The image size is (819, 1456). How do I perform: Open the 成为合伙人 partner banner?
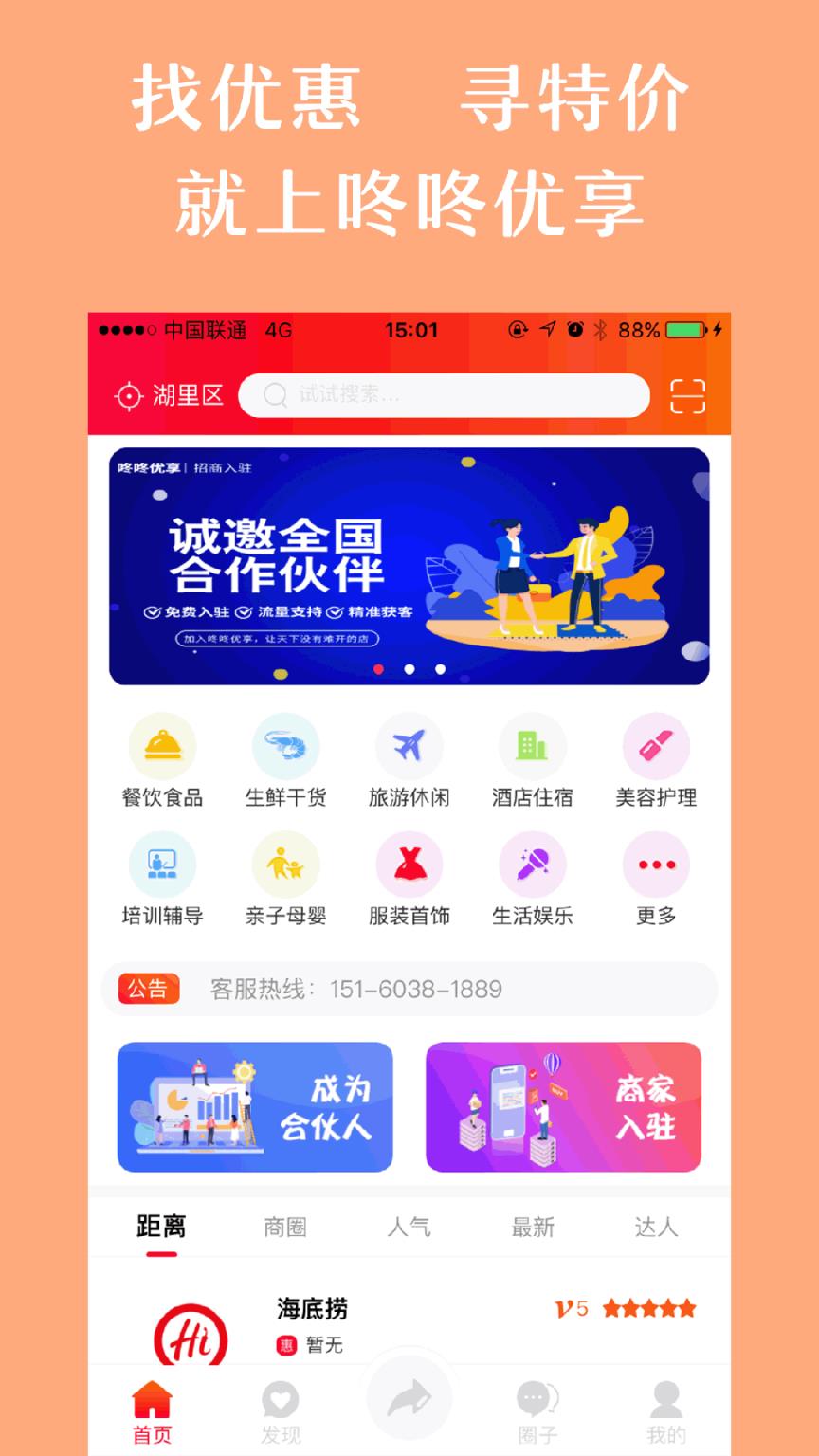point(255,1107)
